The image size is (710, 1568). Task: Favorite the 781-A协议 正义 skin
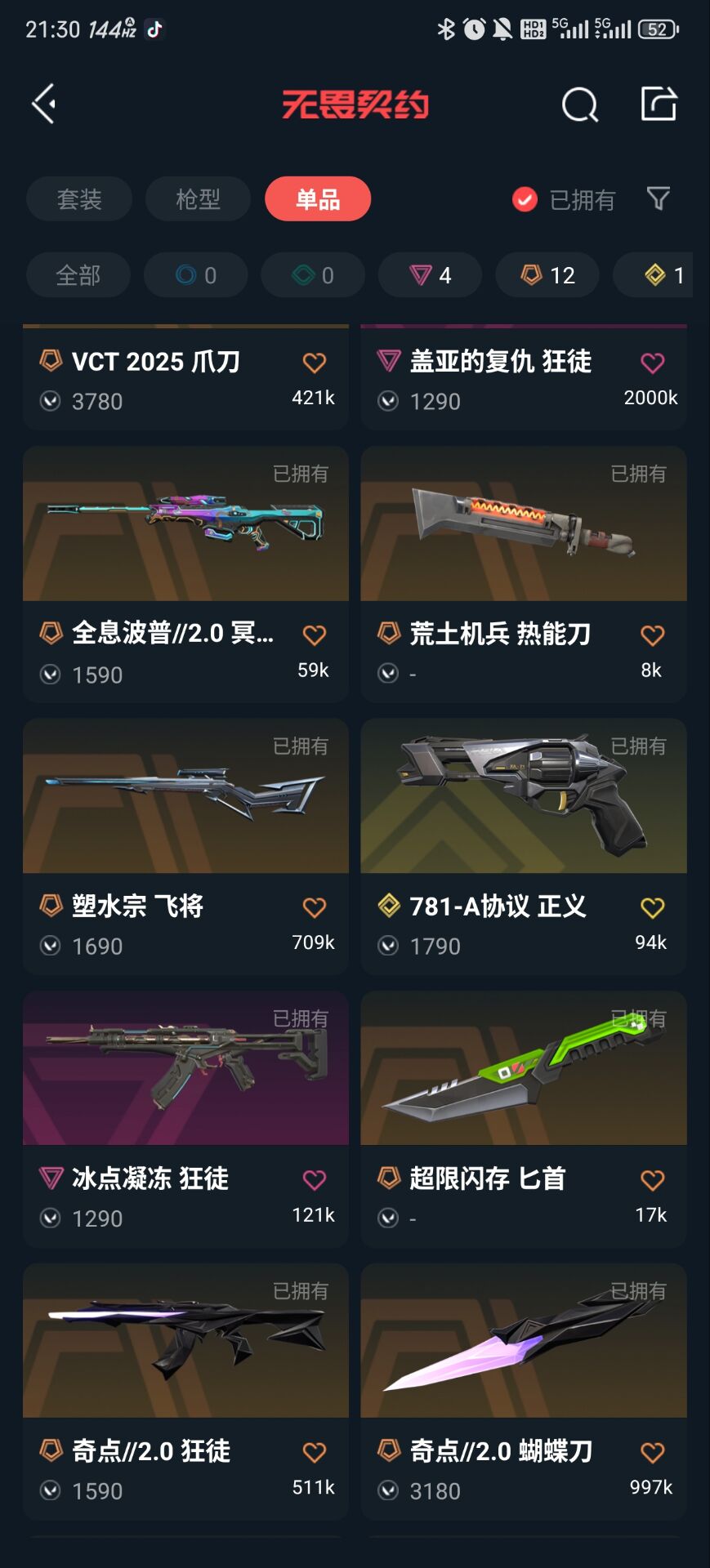pos(652,907)
